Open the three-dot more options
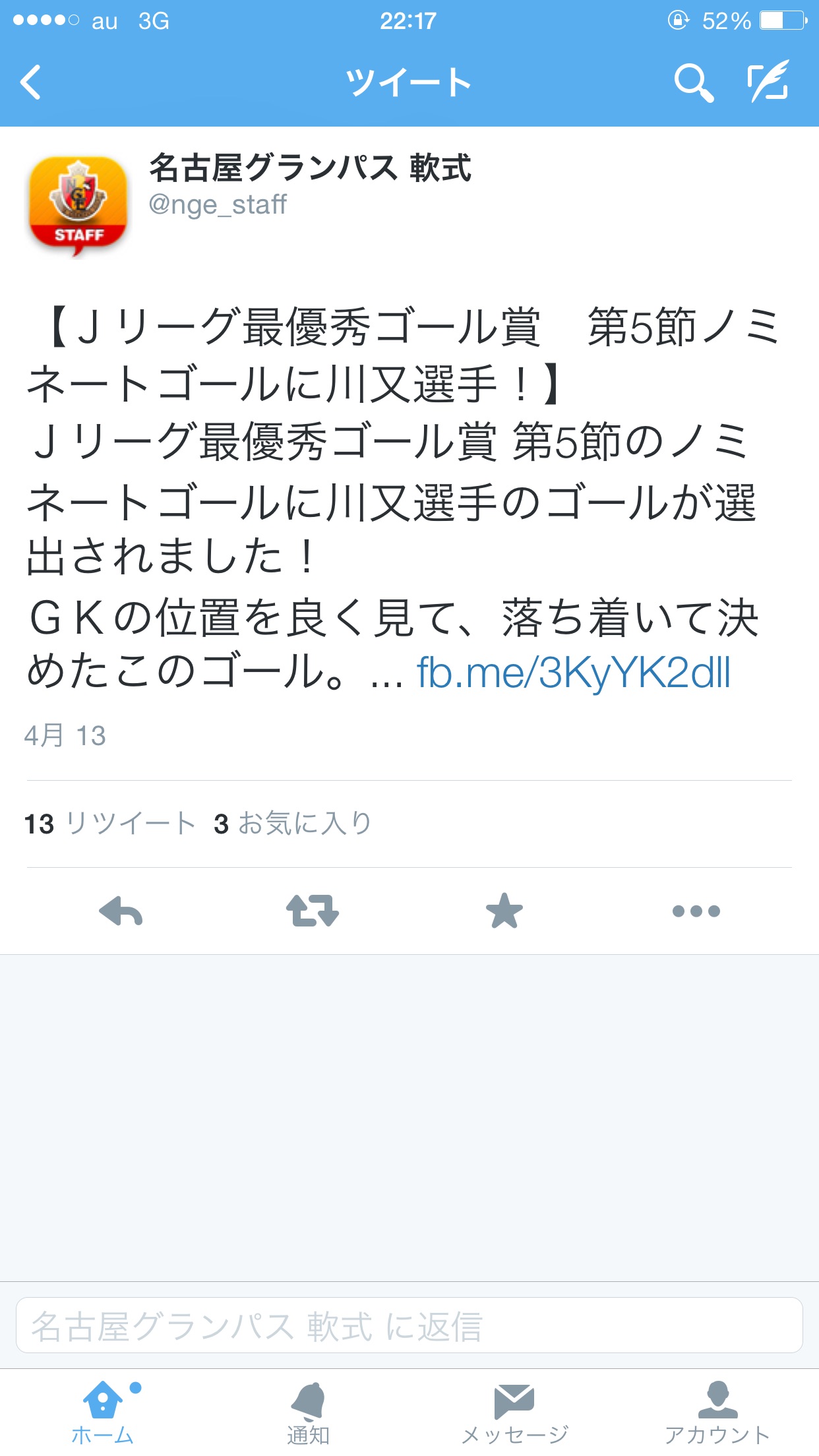Screen dimensions: 819x1456 coord(696,911)
